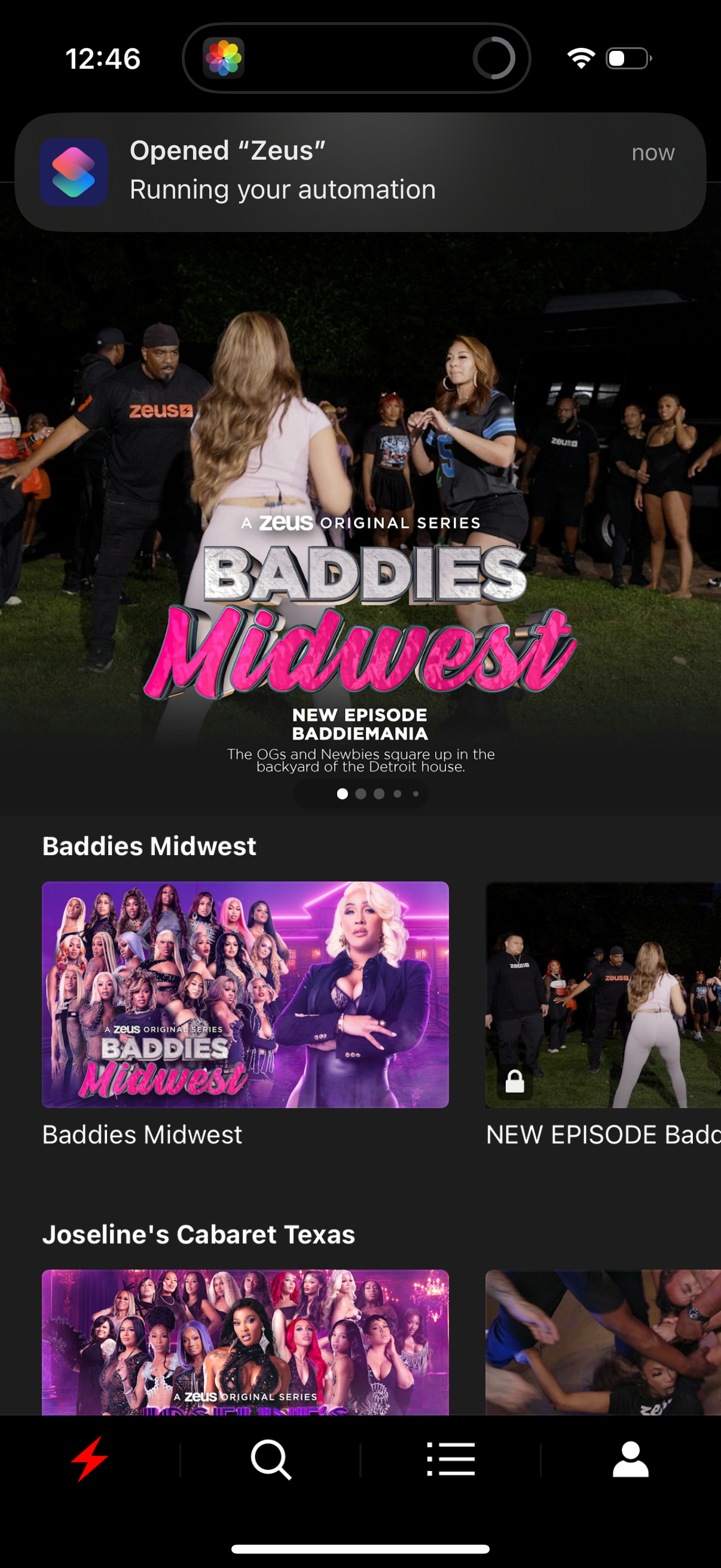Switch to the browse list tab
Viewport: 721px width, 1568px height.
coord(450,1459)
